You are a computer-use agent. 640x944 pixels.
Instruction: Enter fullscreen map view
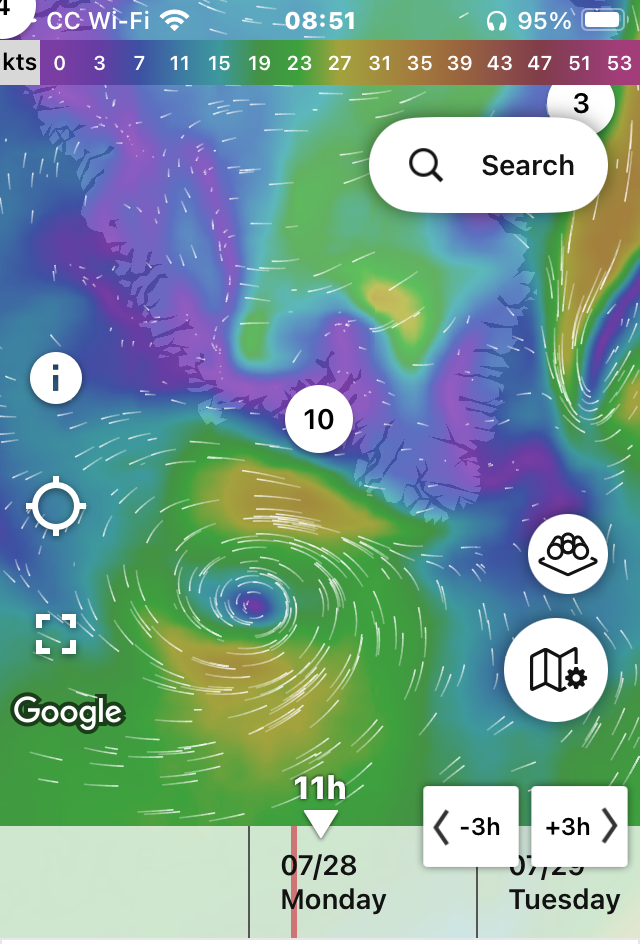click(x=56, y=634)
